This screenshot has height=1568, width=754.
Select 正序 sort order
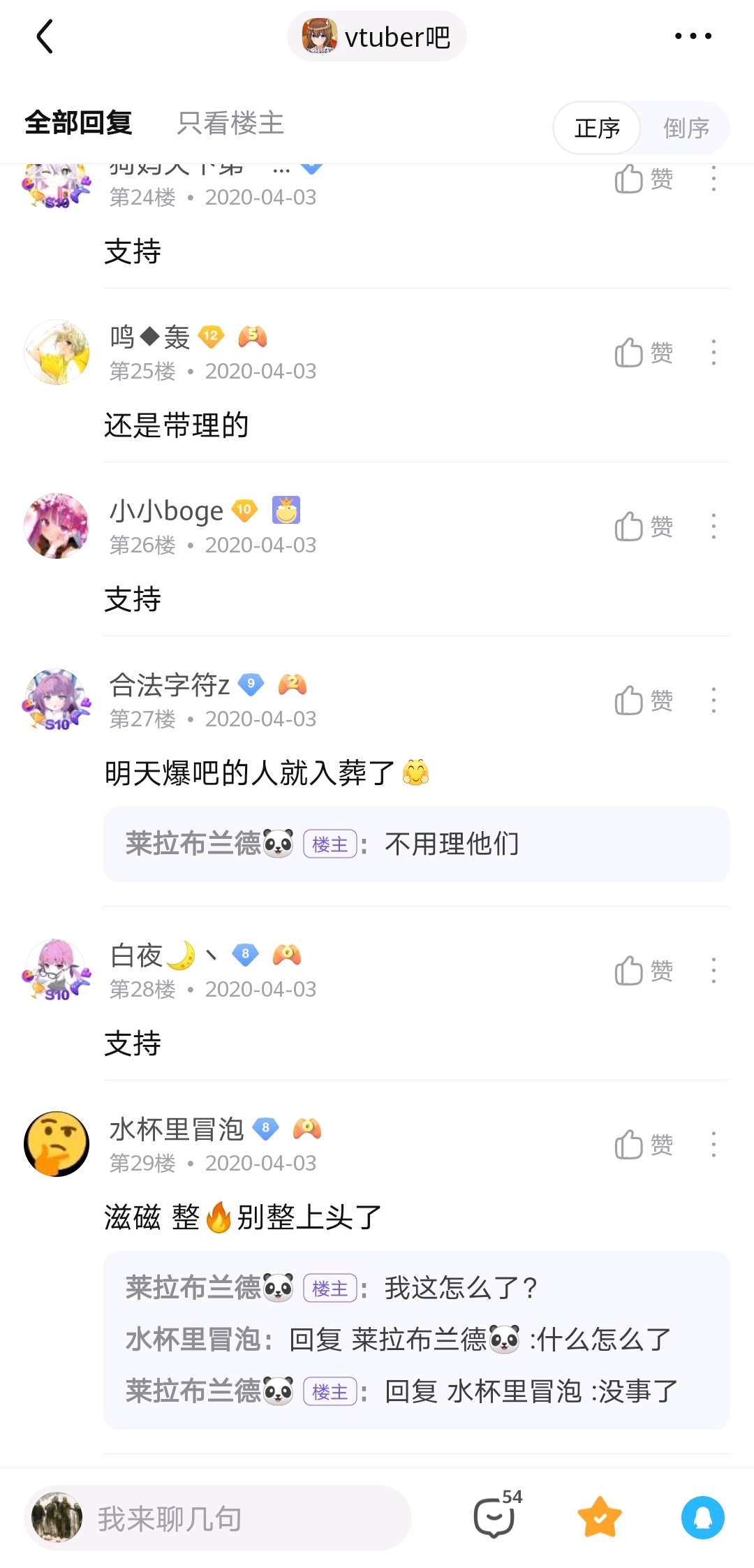[x=597, y=128]
